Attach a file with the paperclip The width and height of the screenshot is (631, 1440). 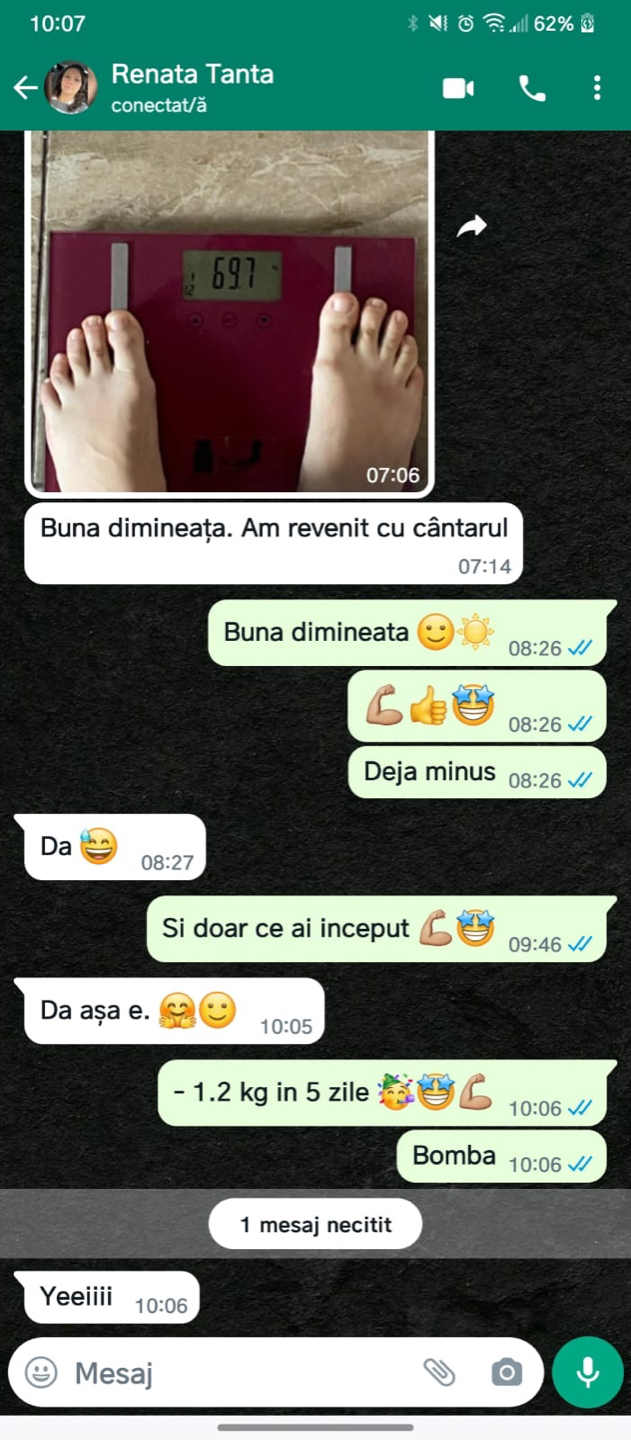point(439,1372)
